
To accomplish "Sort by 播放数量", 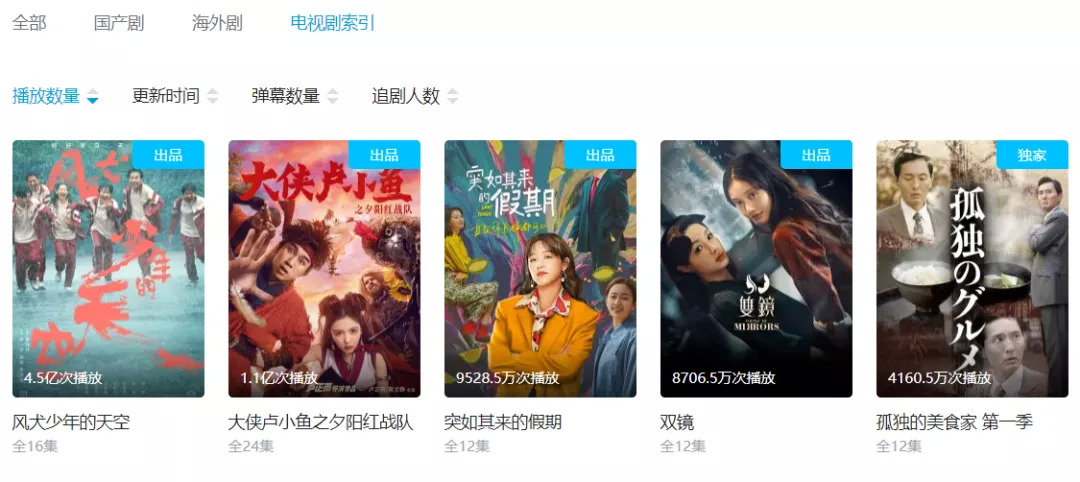I will point(55,96).
